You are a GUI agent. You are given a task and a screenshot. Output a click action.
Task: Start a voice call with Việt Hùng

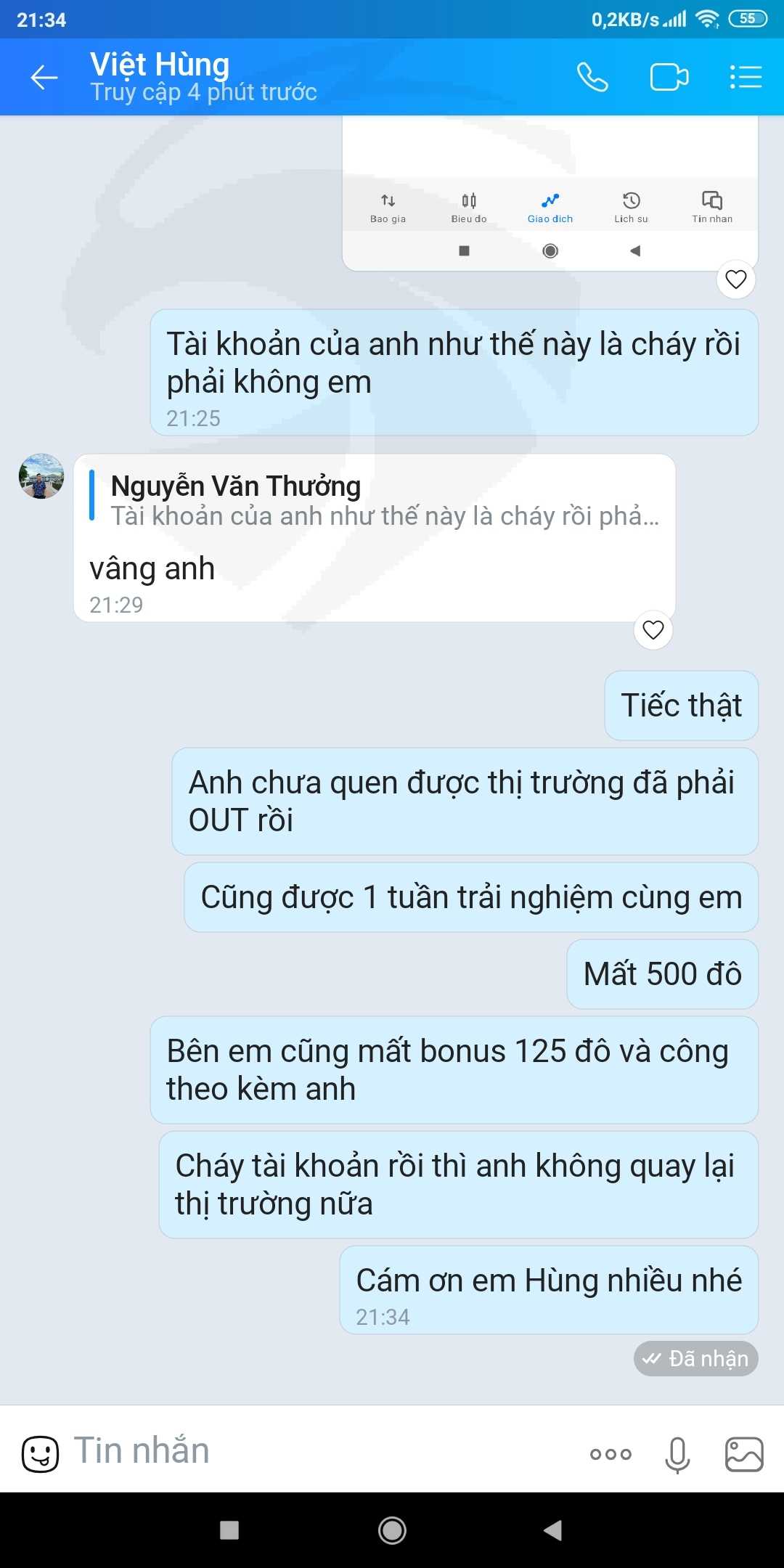(x=592, y=77)
